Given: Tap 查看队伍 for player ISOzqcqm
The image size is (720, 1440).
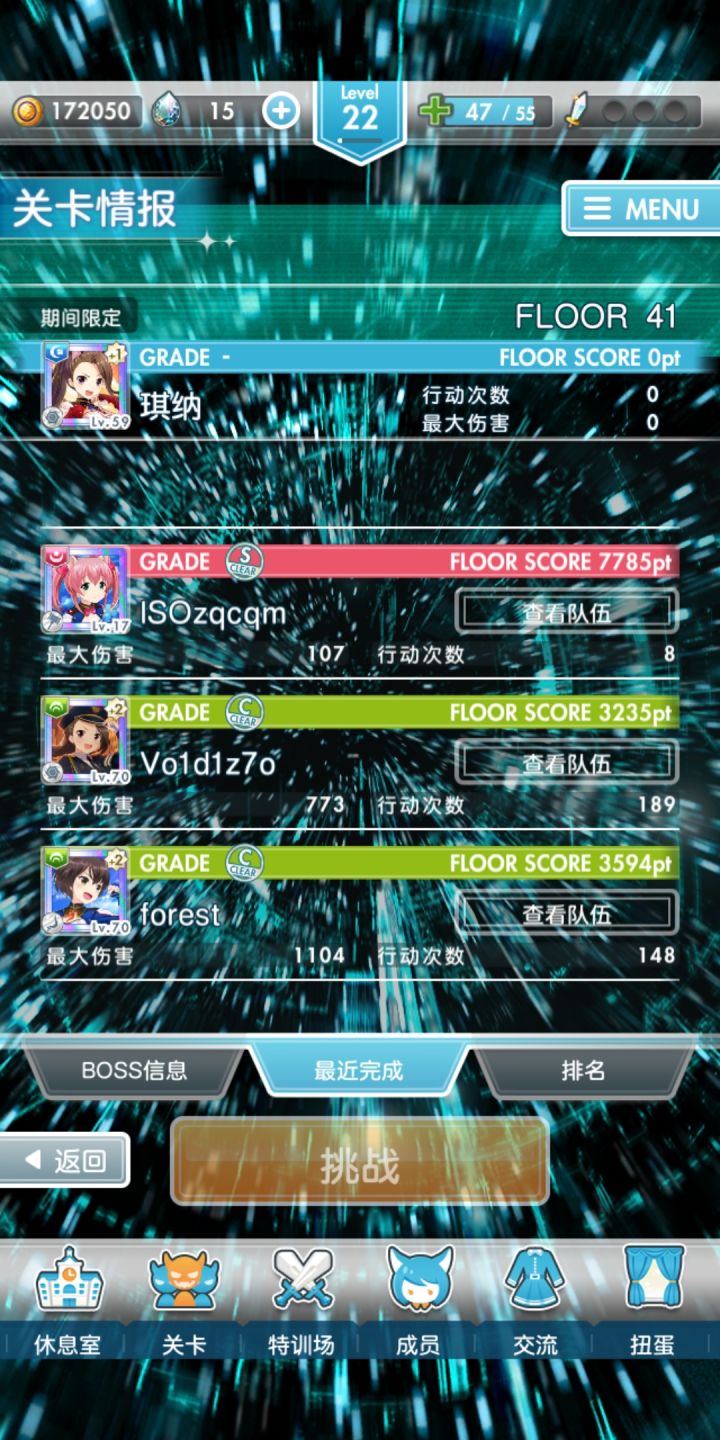Looking at the screenshot, I should [x=566, y=611].
